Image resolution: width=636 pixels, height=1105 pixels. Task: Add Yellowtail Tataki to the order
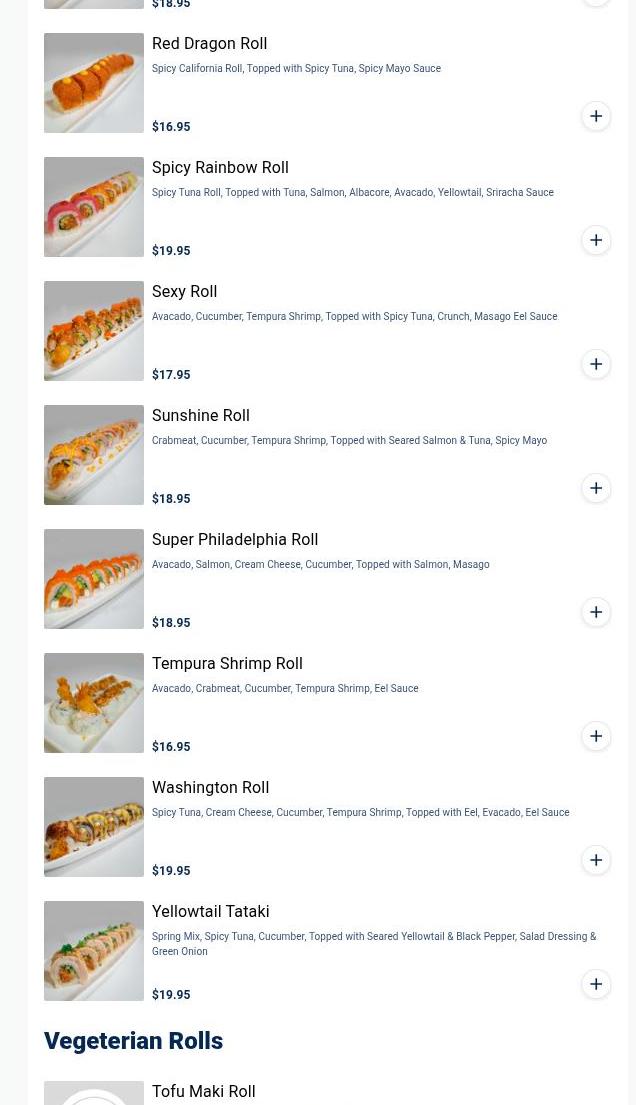[x=596, y=984]
